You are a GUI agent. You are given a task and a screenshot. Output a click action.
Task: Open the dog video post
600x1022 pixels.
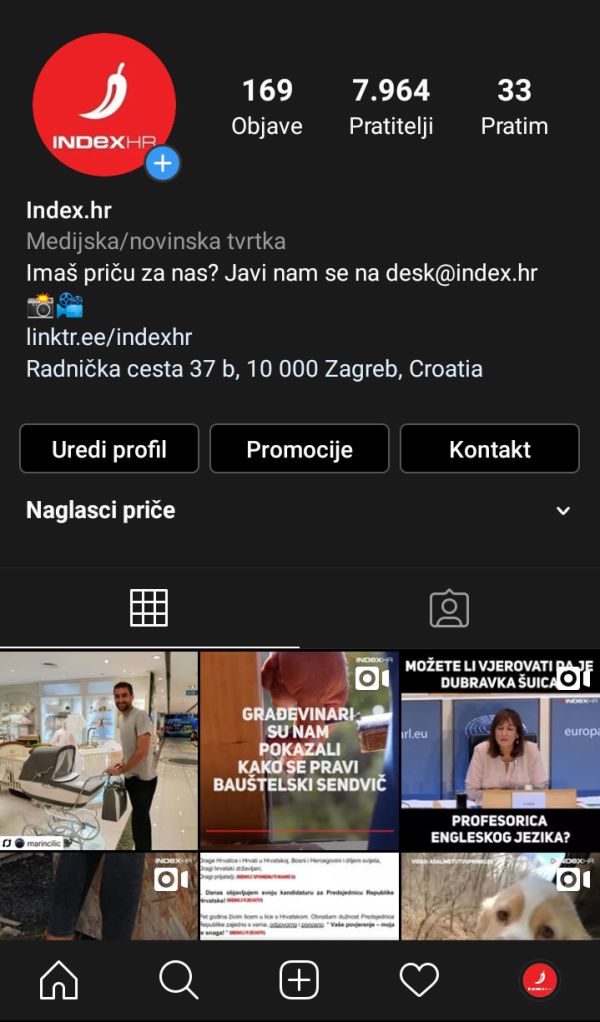click(500, 896)
